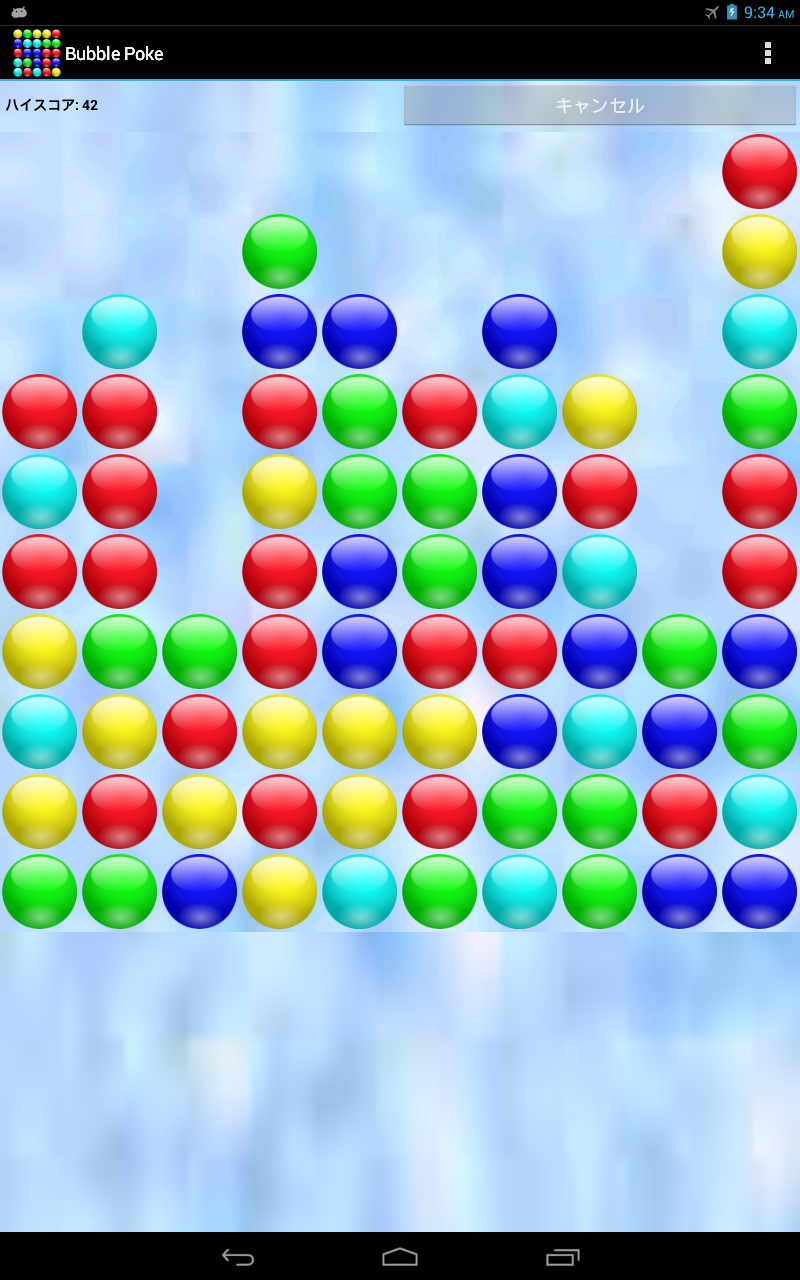Pop the yellow bubble directly under the top red bubble
The width and height of the screenshot is (800, 1280).
[x=760, y=251]
